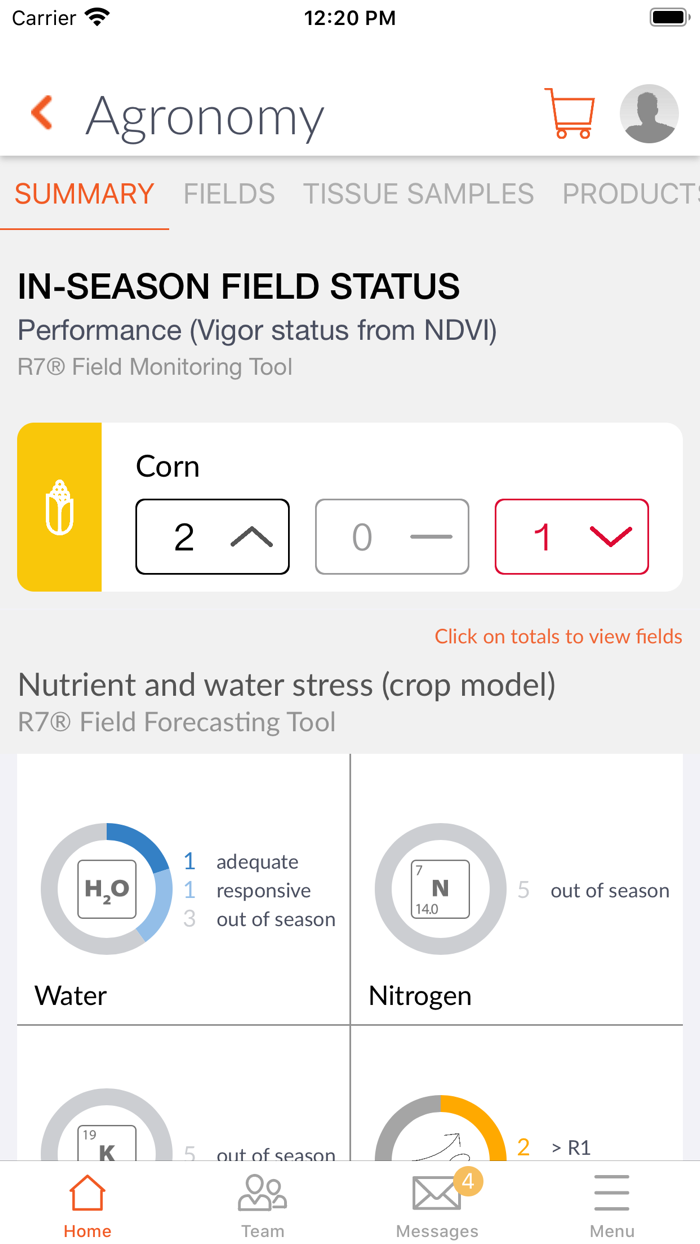The image size is (700, 1244).
Task: Switch to the Fields tab
Action: (x=229, y=194)
